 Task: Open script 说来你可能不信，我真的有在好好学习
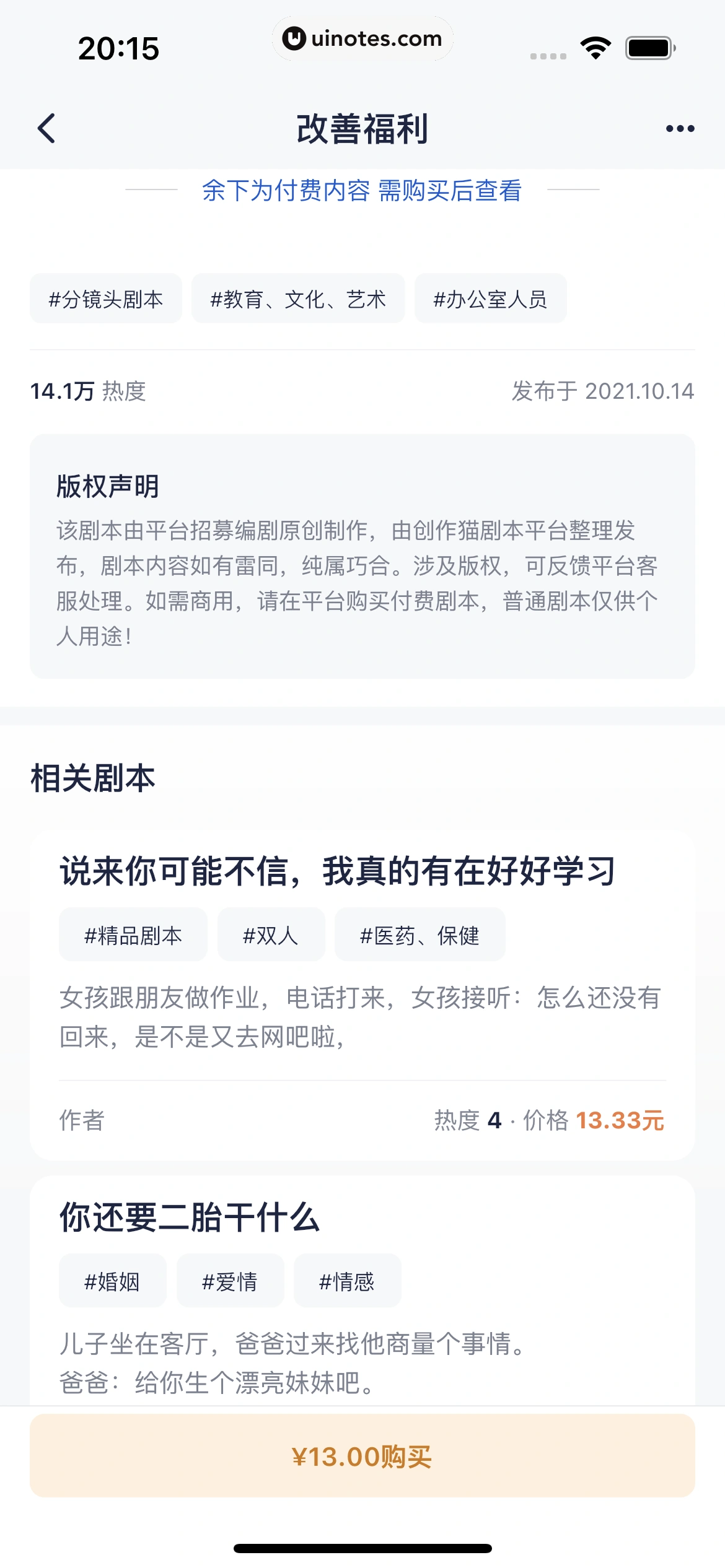pyautogui.click(x=338, y=871)
